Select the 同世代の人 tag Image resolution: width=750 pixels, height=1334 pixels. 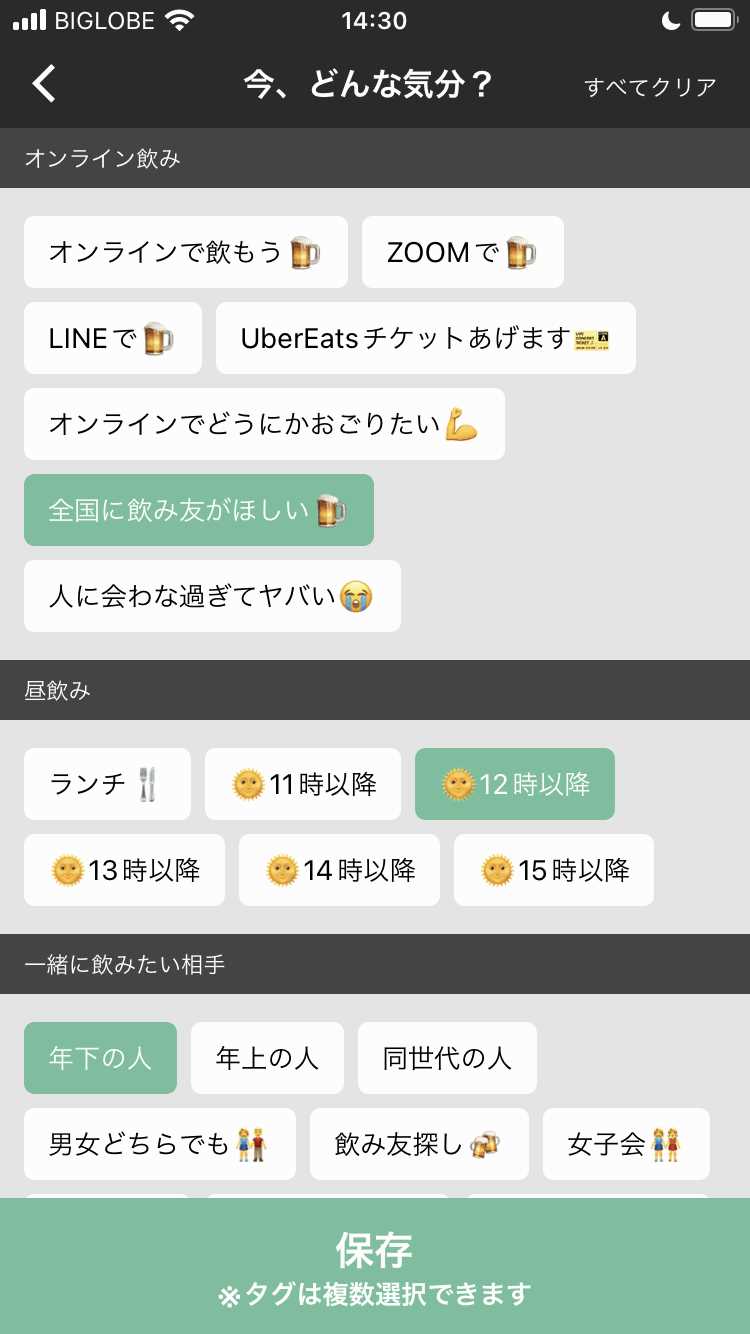click(446, 1058)
